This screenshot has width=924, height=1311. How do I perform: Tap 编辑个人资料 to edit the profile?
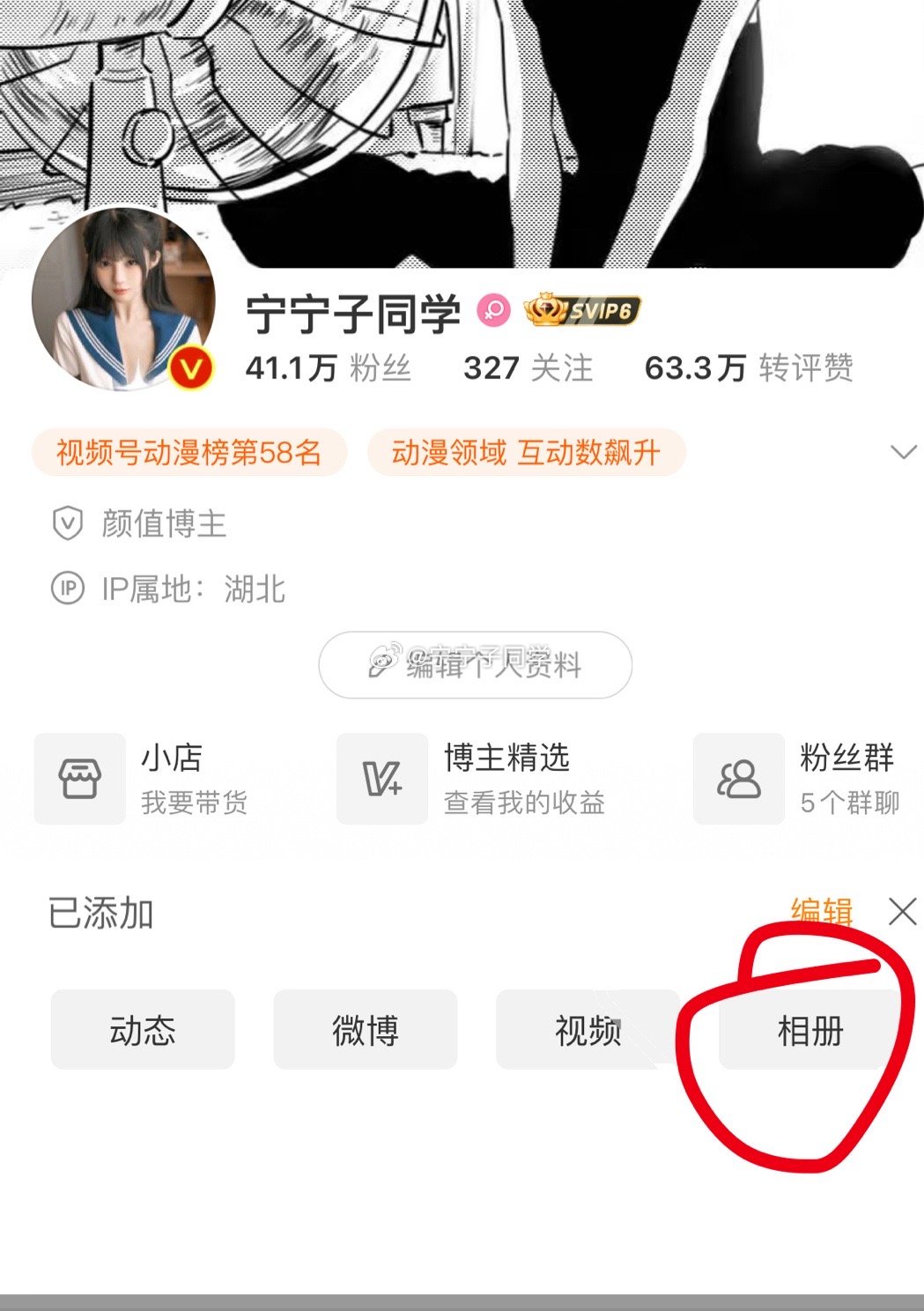tap(475, 665)
